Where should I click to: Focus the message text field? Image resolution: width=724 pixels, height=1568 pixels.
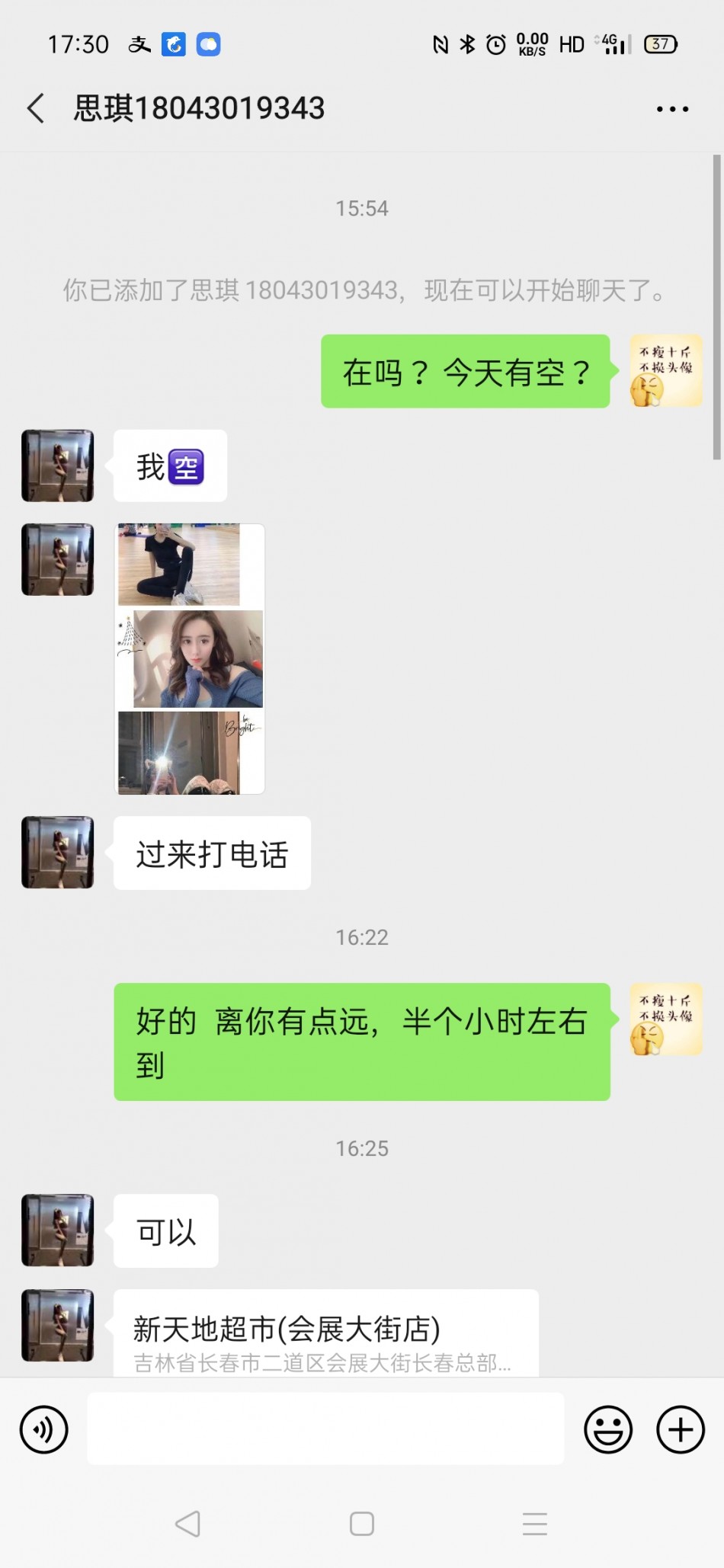(x=325, y=1429)
